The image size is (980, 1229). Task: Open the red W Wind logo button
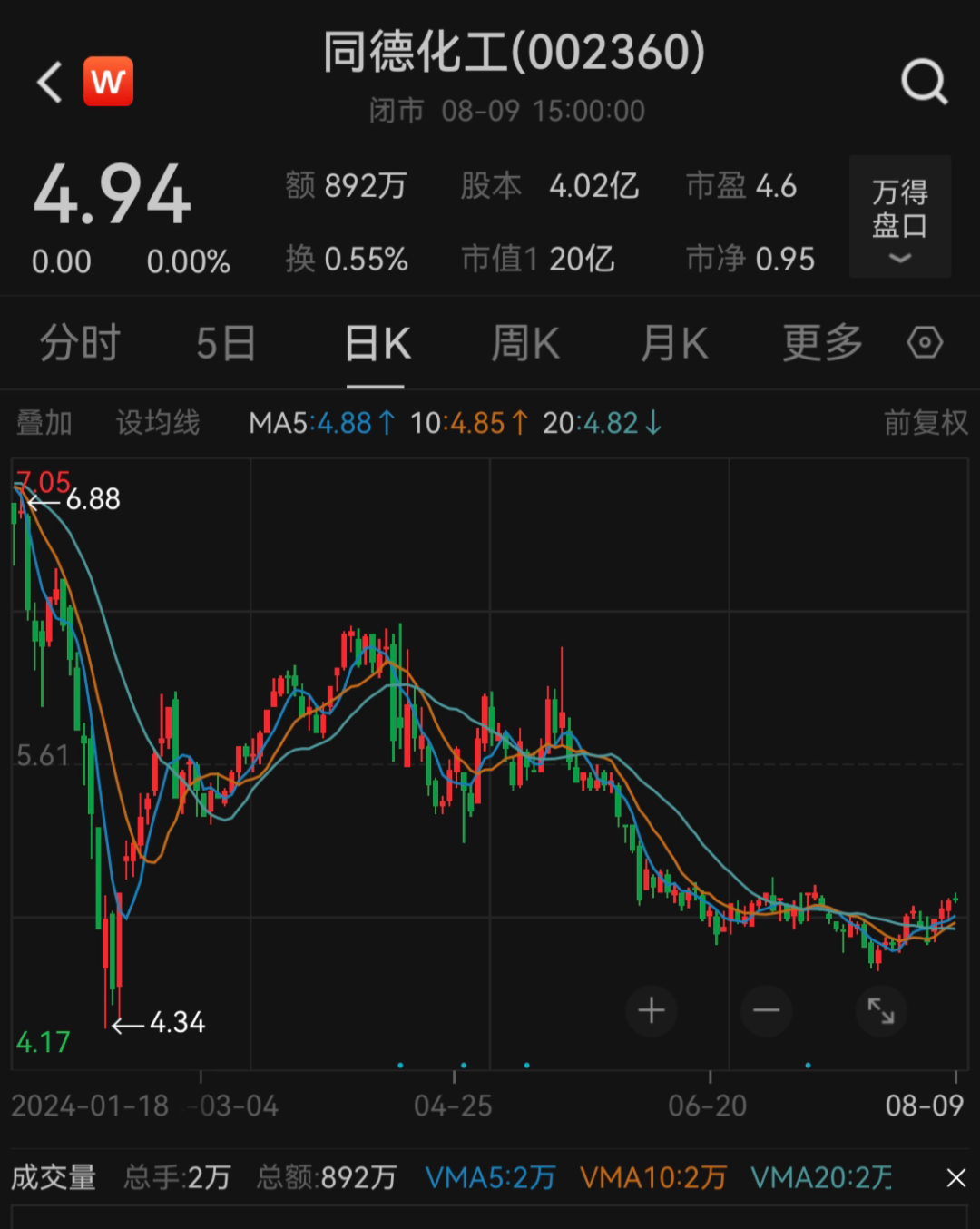(108, 82)
